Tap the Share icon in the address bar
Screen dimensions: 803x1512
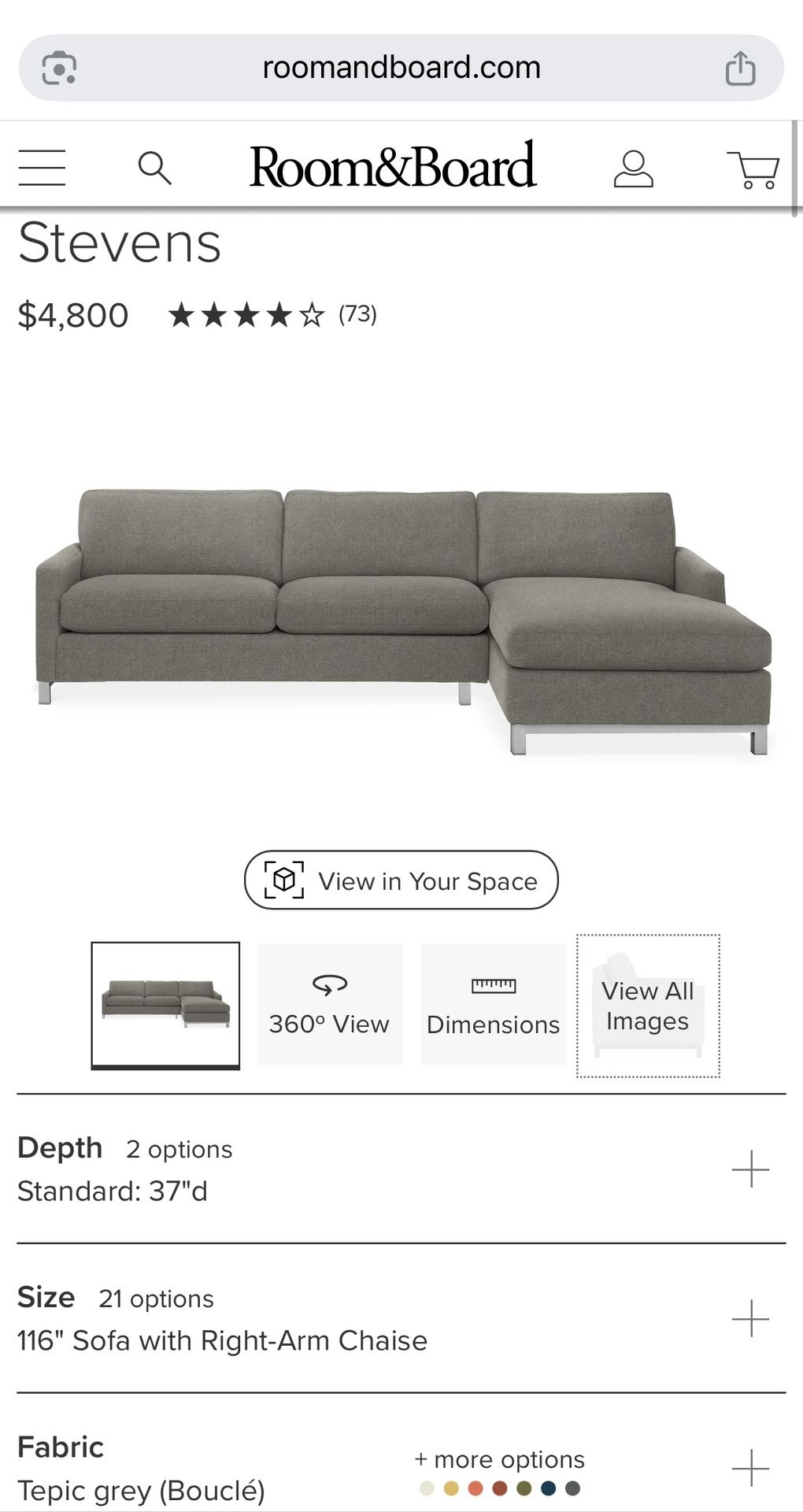[738, 68]
